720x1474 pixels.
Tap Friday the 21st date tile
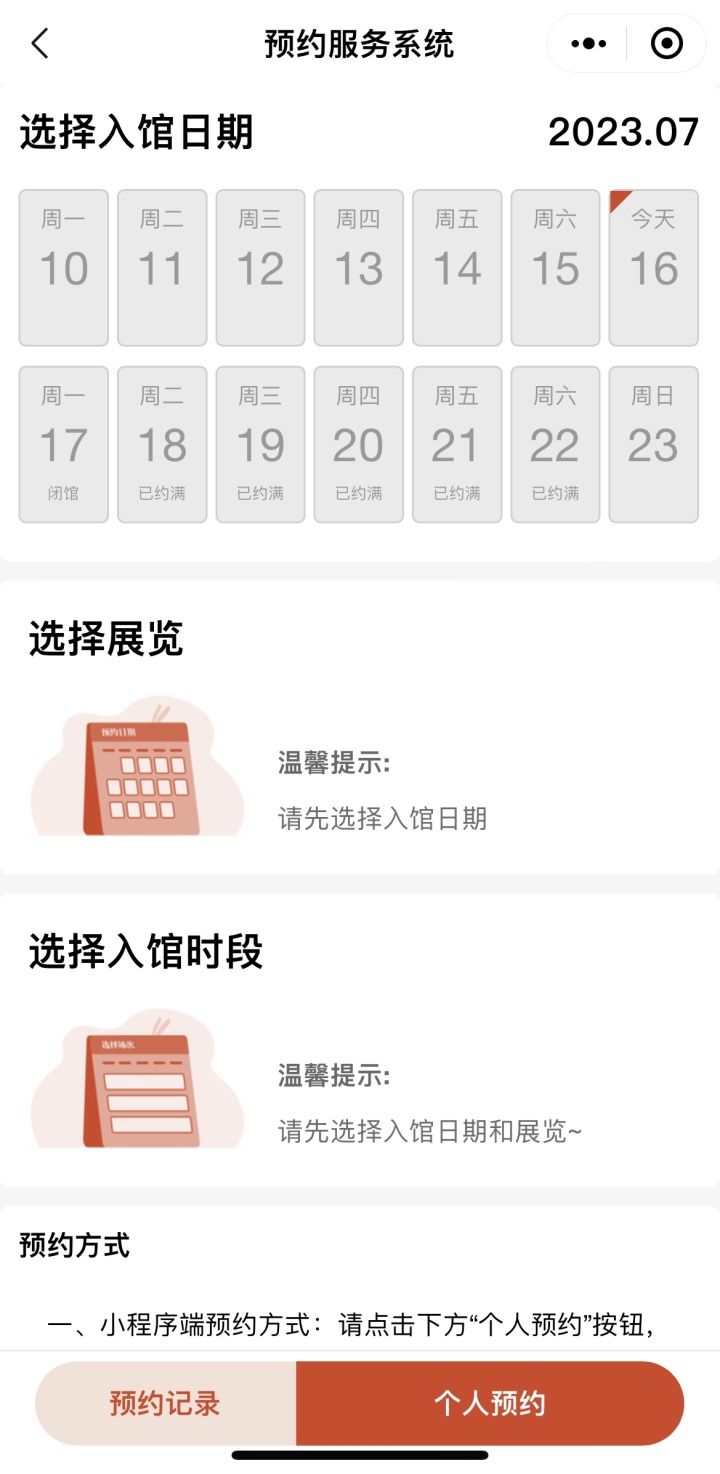tap(457, 444)
